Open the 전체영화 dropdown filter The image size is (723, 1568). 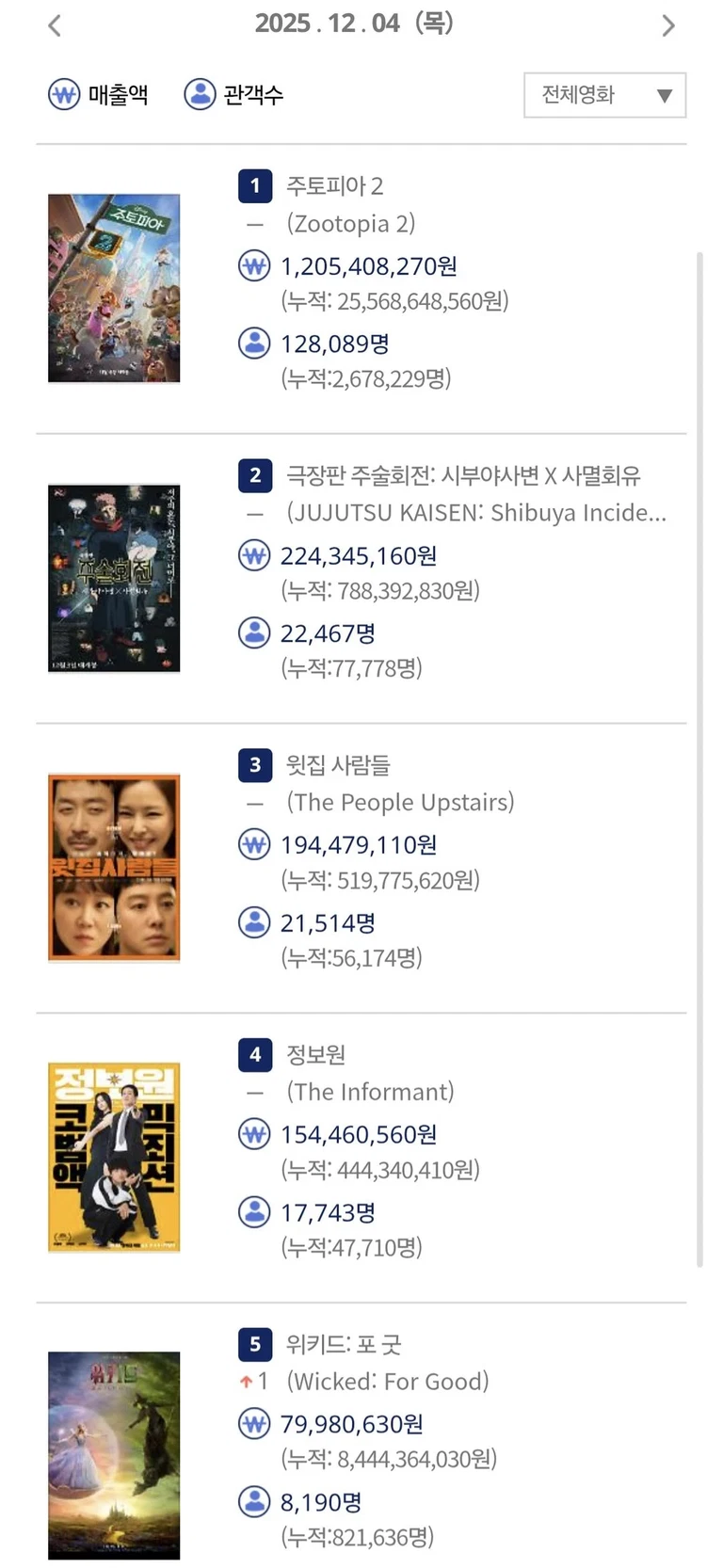point(604,95)
